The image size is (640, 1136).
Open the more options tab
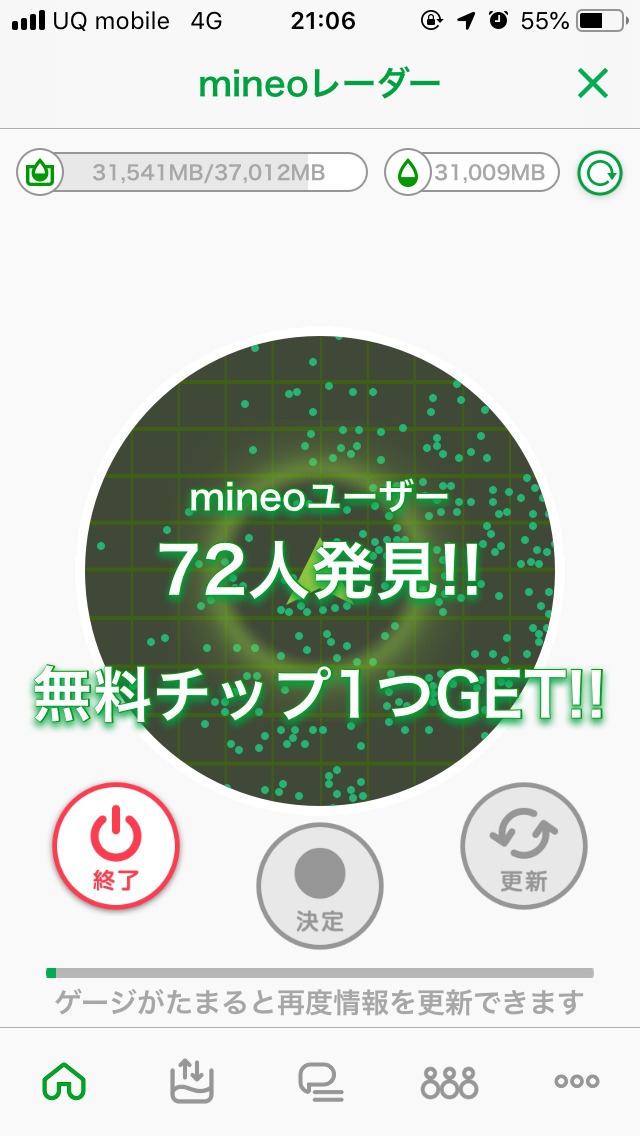(577, 1081)
